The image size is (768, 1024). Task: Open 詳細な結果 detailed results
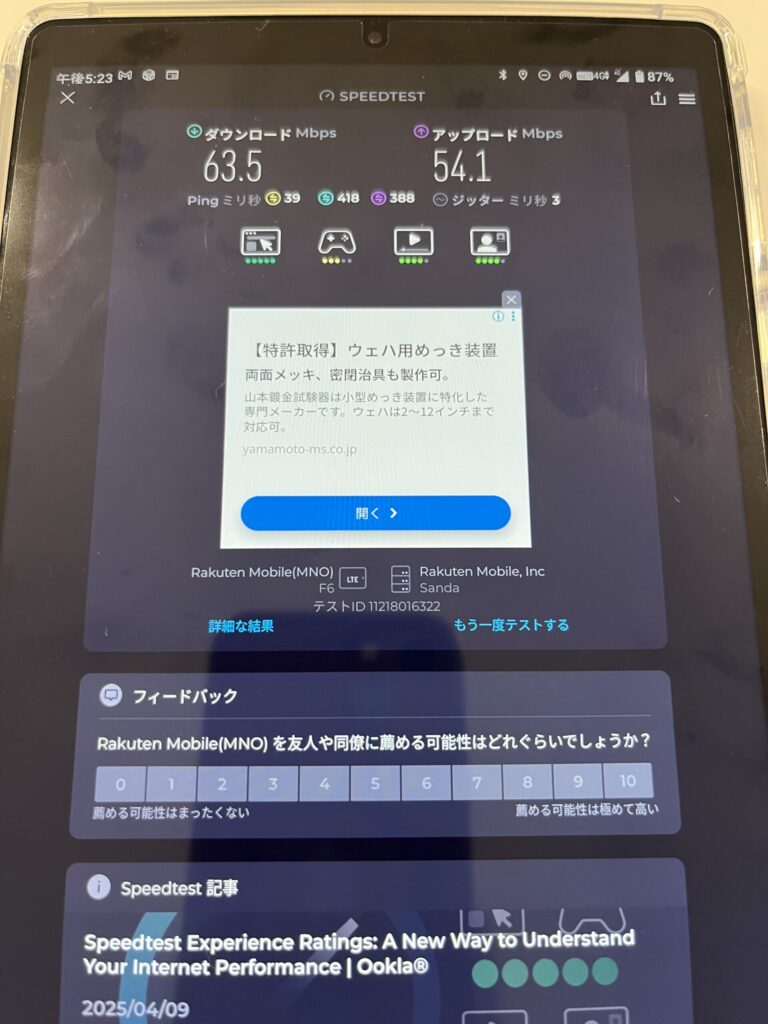click(x=241, y=626)
